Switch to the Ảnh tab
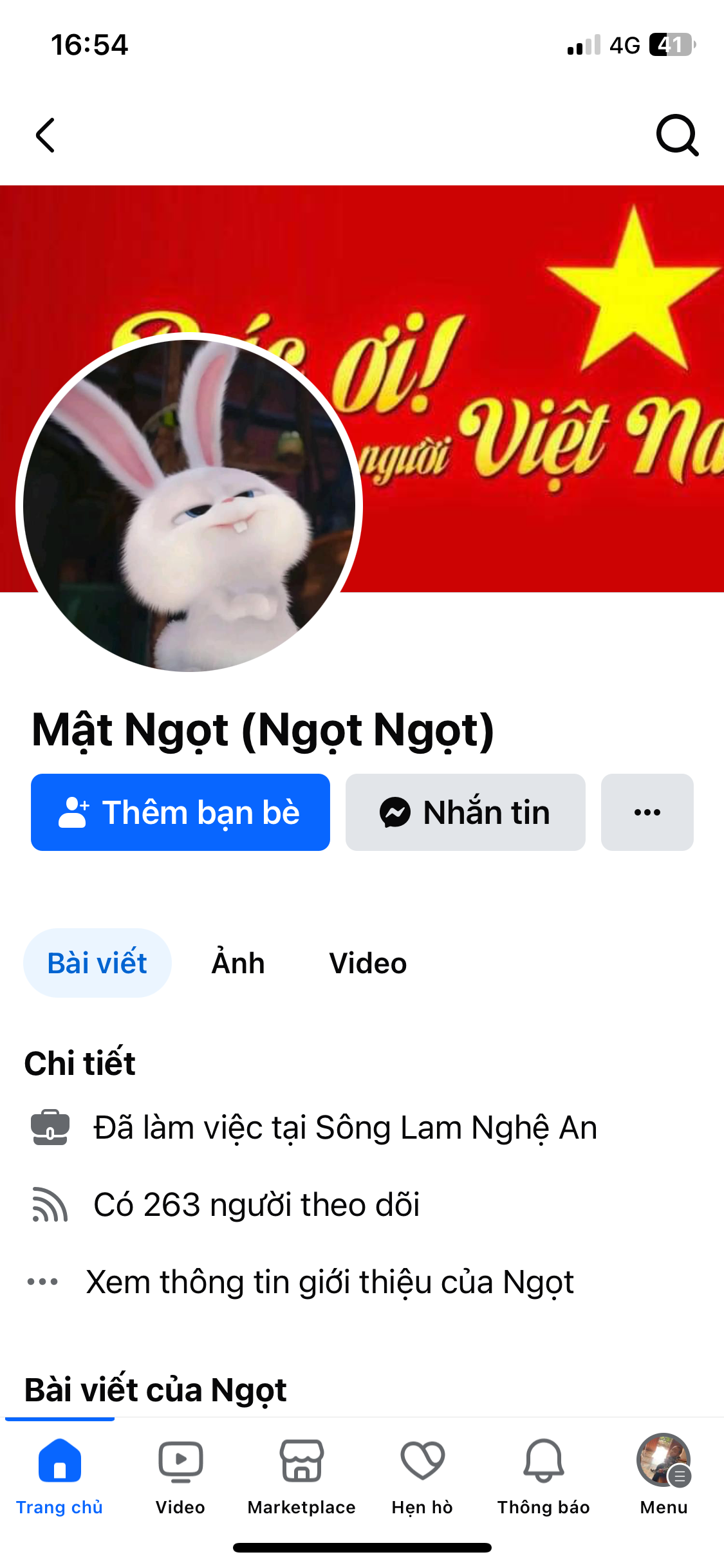This screenshot has height=1568, width=724. point(238,963)
